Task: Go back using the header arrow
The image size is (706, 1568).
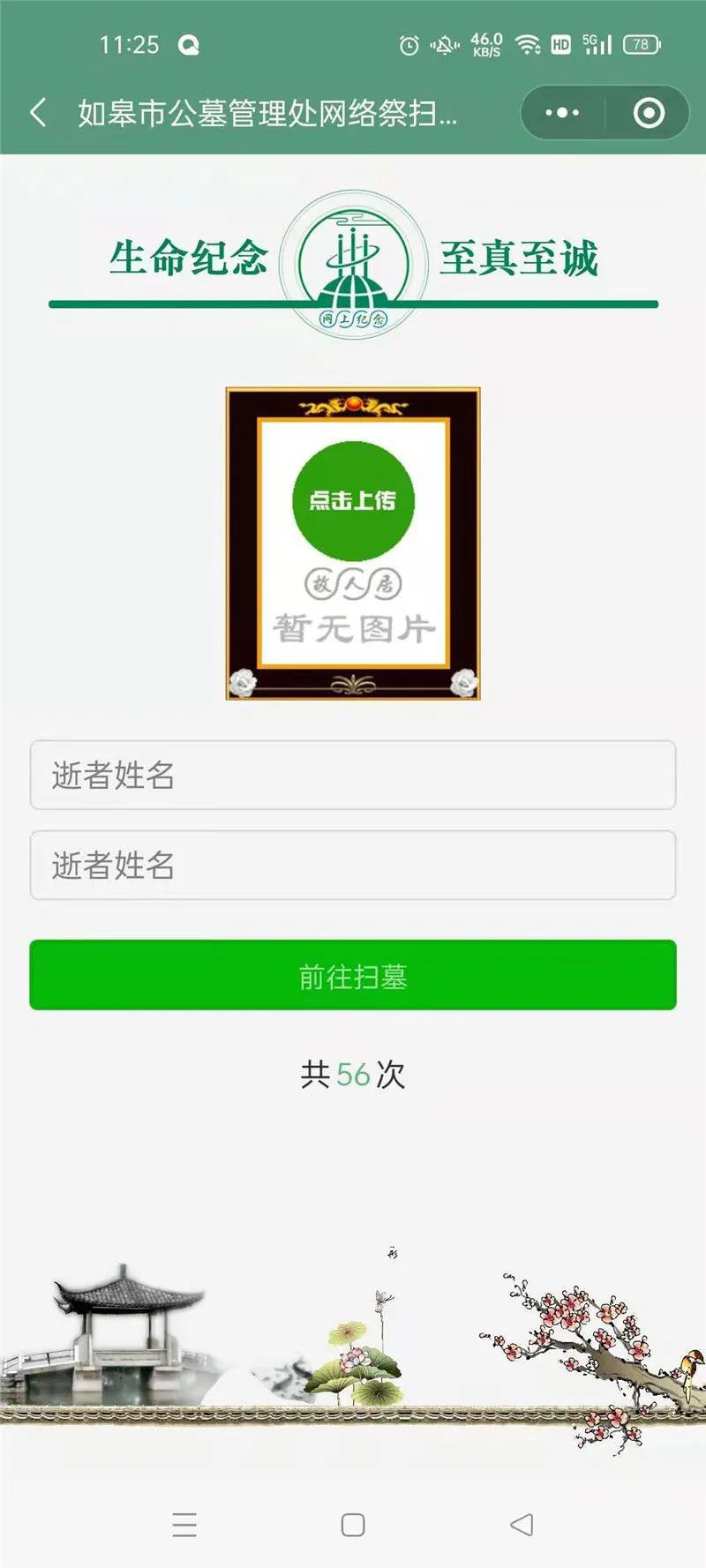Action: click(x=38, y=113)
